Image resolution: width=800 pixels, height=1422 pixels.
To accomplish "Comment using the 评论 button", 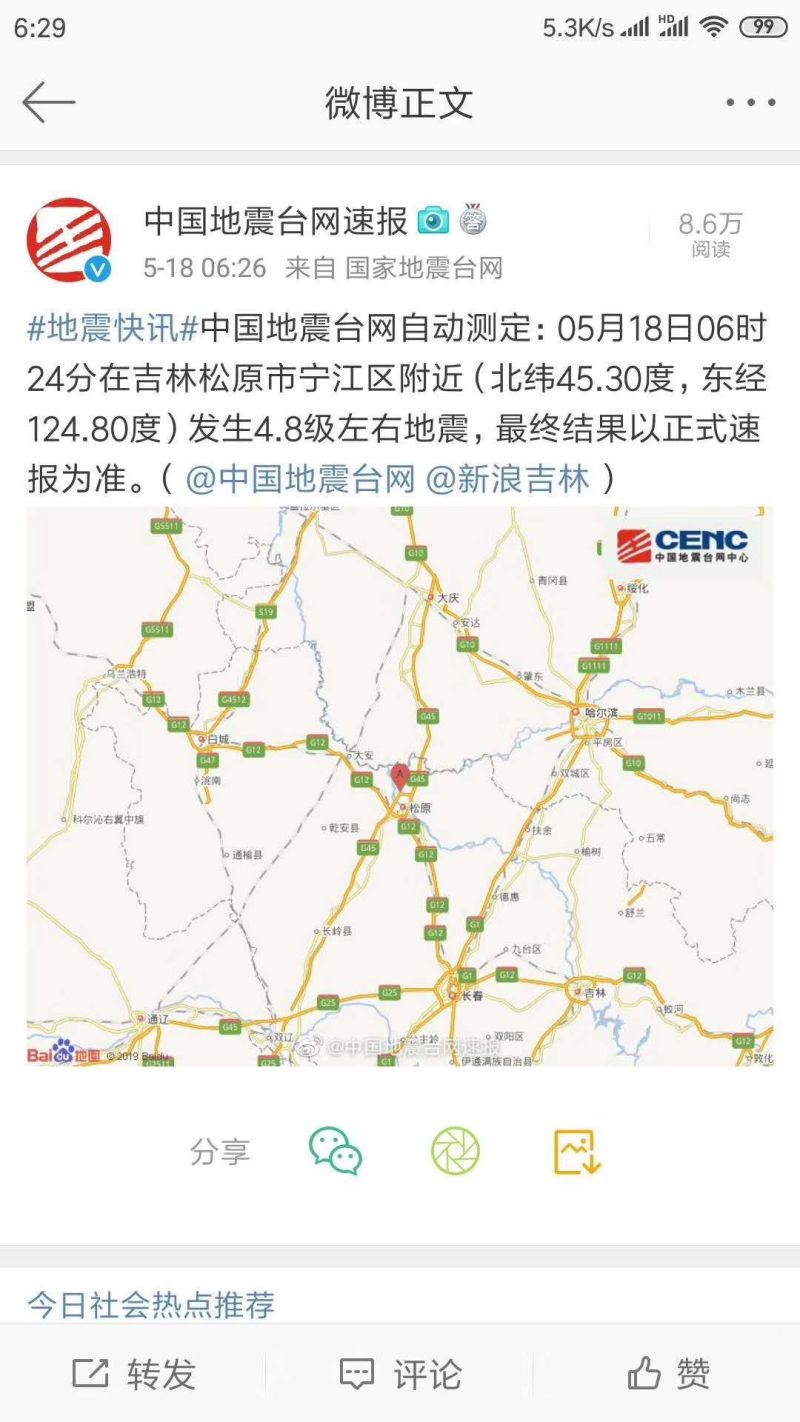I will tap(400, 1374).
